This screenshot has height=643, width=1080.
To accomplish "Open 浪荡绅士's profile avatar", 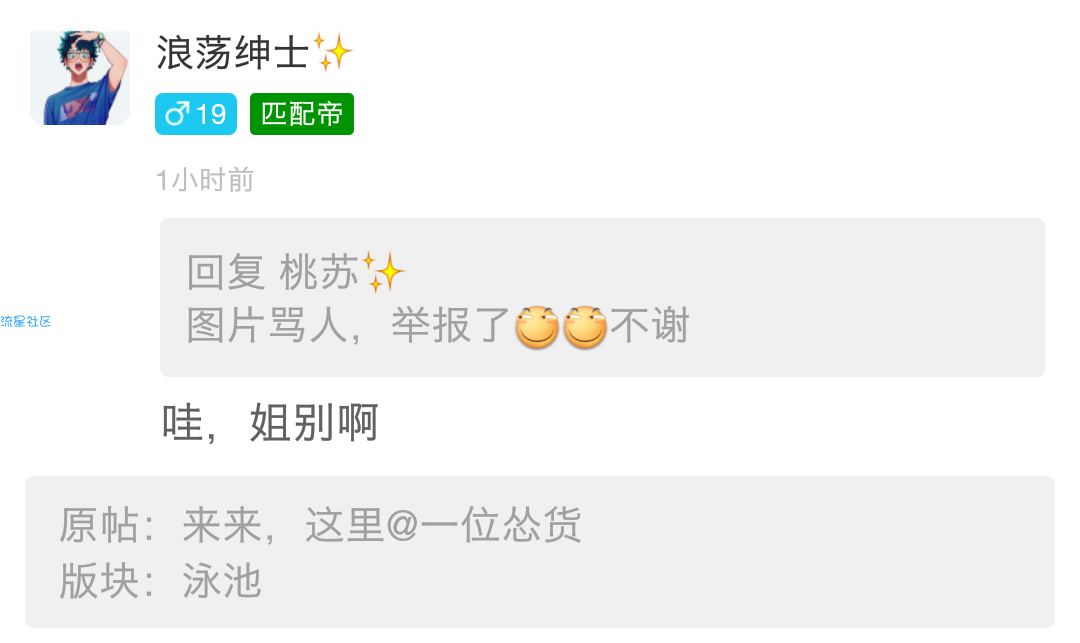I will (x=80, y=77).
